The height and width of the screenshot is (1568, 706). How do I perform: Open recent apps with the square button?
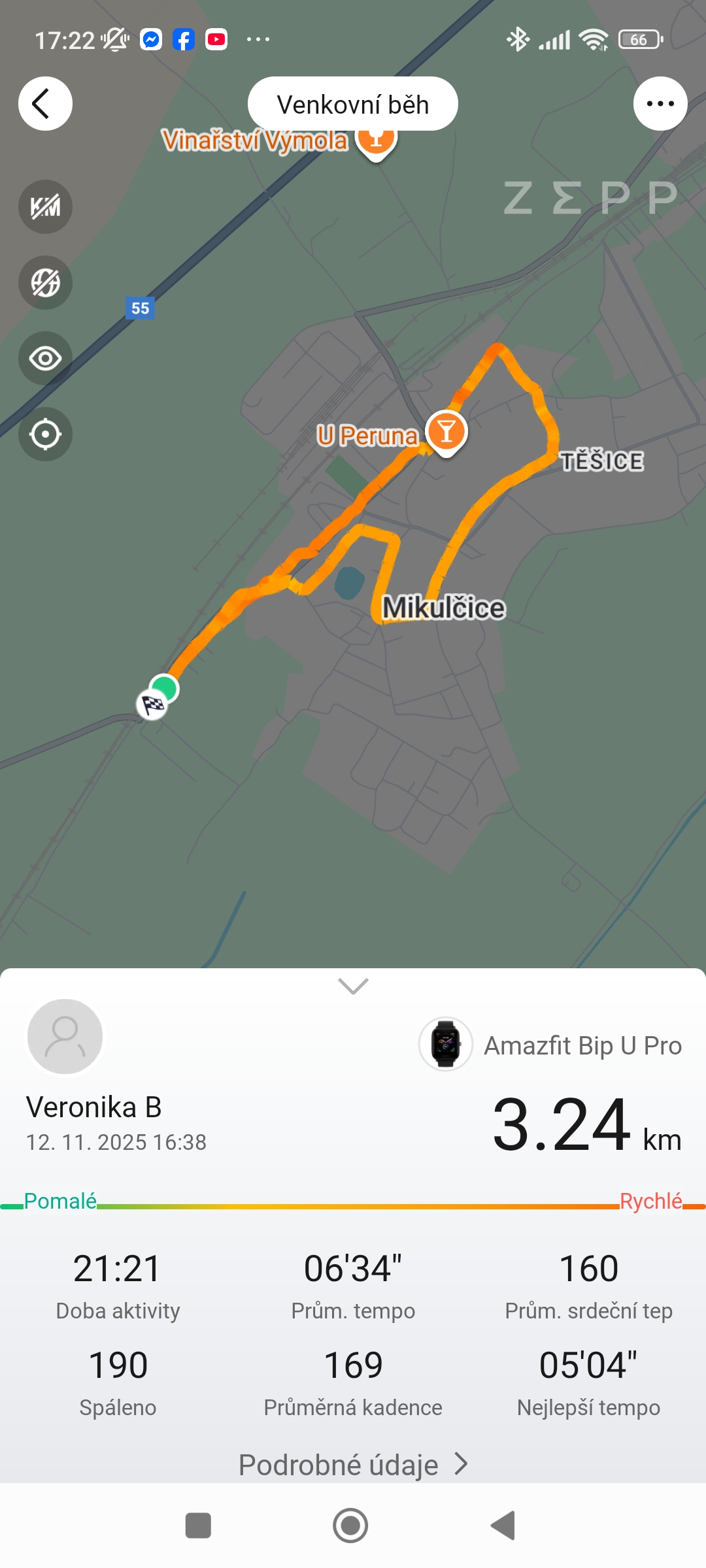tap(198, 1526)
